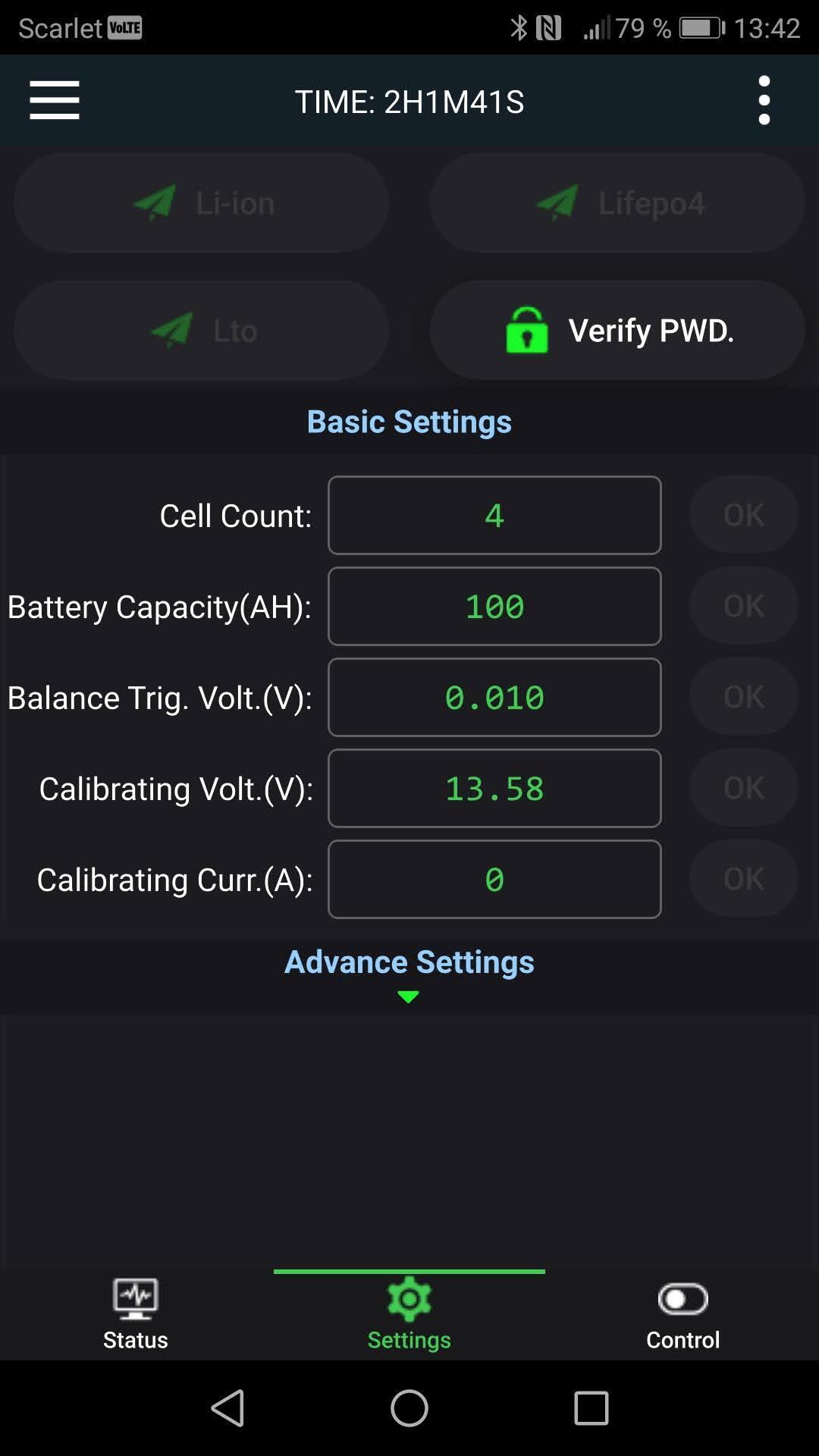819x1456 pixels.
Task: Open the hamburger drawer menu
Action: tap(55, 100)
